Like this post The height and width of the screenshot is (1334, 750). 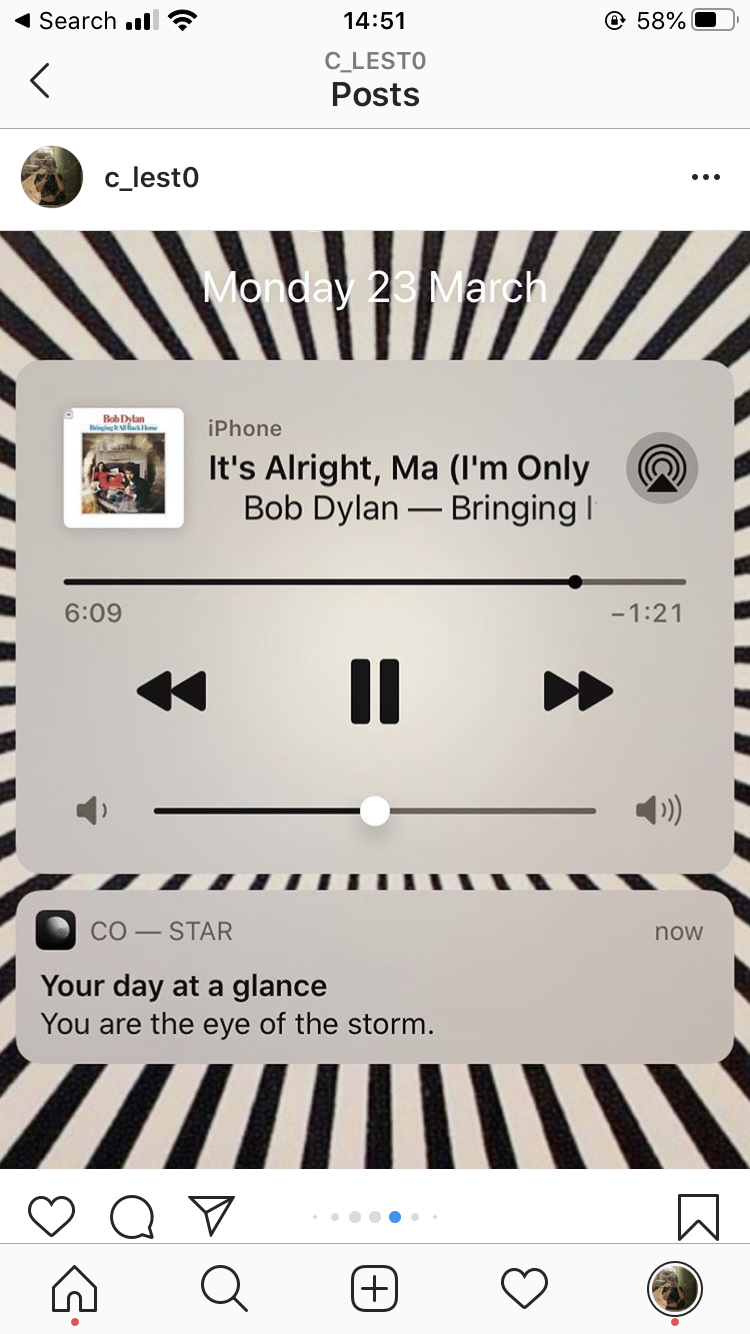[x=51, y=1216]
